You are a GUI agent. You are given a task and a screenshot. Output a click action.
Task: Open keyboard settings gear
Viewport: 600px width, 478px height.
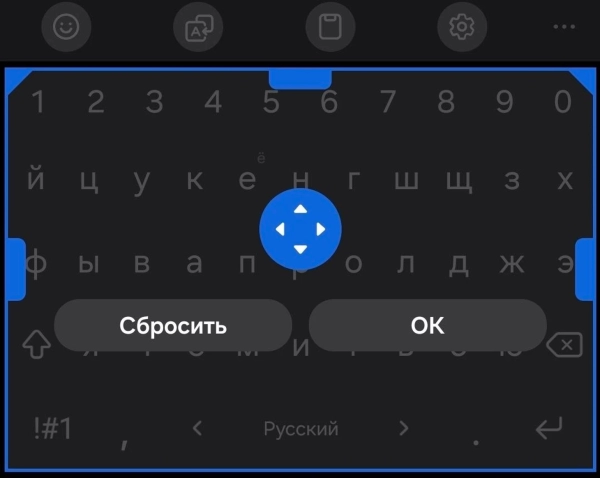point(462,27)
